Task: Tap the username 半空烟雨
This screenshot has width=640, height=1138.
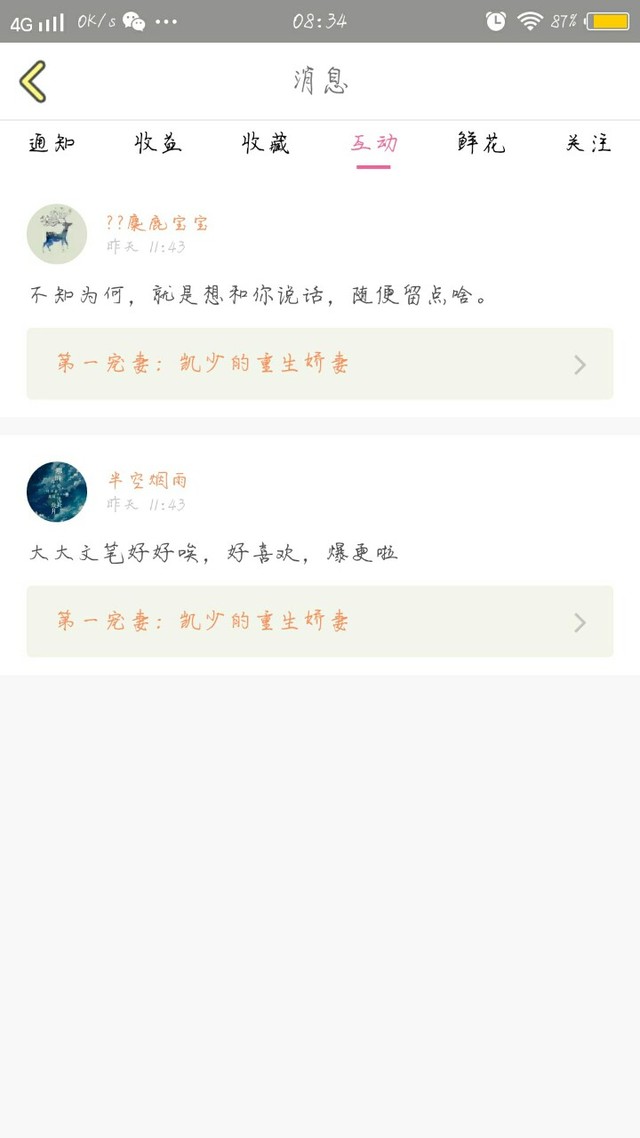Action: click(x=147, y=480)
